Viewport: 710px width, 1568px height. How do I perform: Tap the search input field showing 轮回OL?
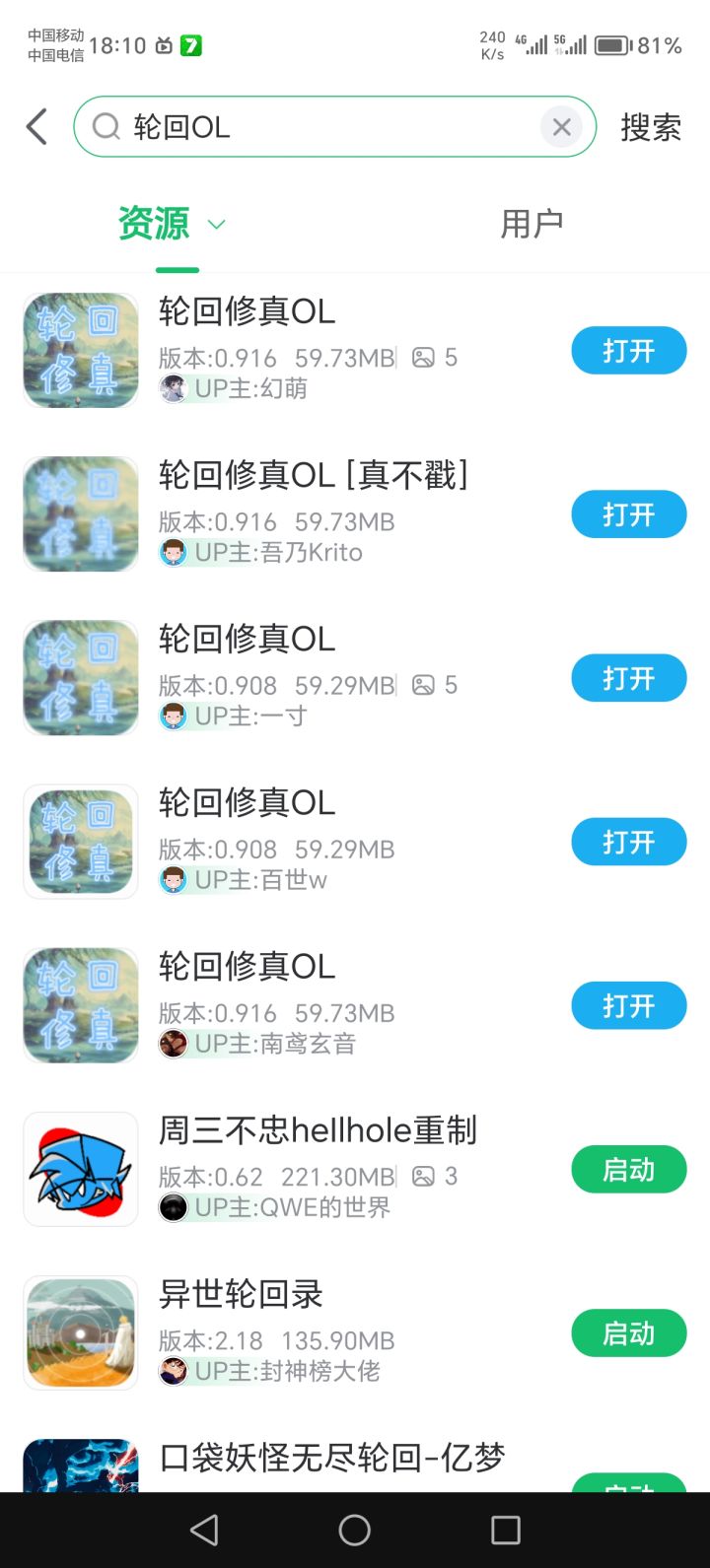click(x=296, y=126)
